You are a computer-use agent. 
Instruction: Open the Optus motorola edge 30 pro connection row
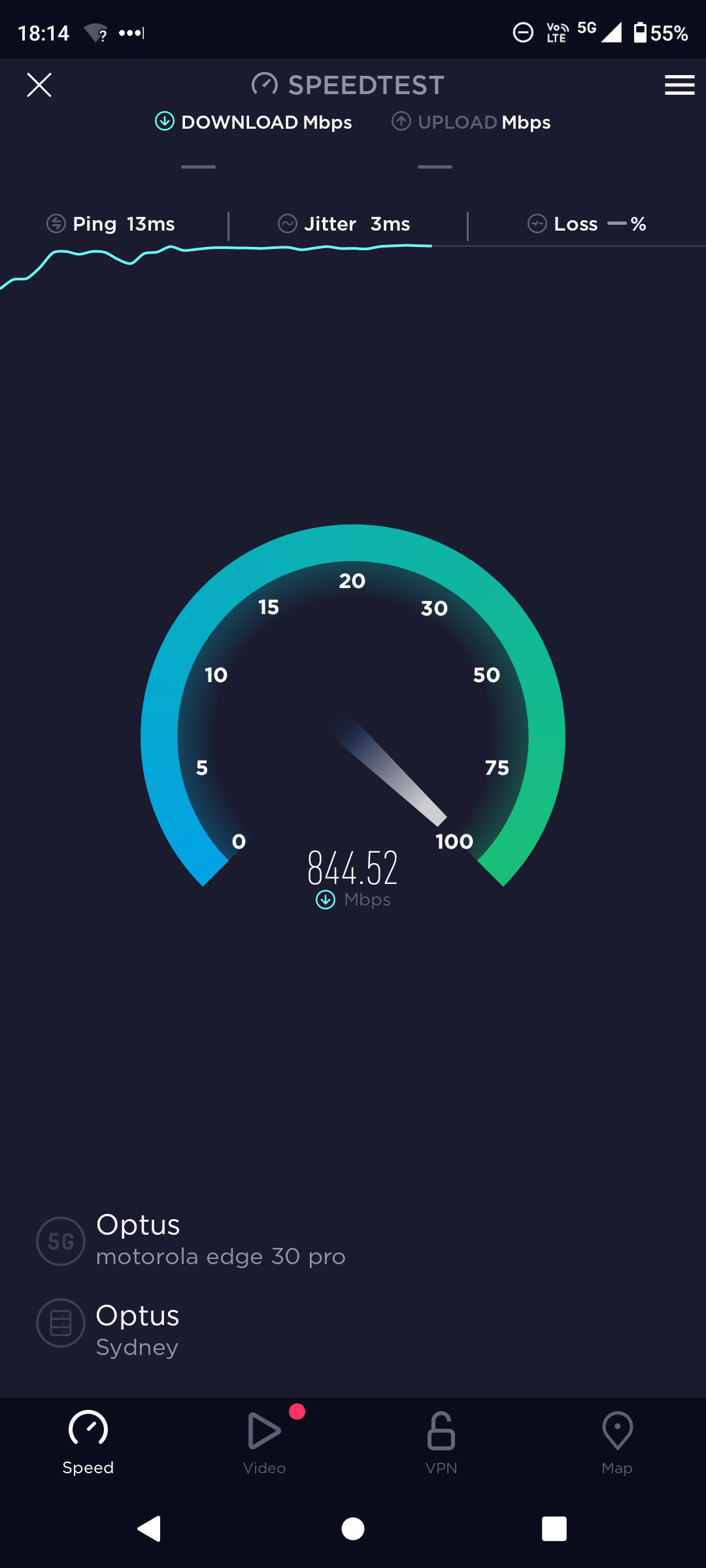(353, 1239)
